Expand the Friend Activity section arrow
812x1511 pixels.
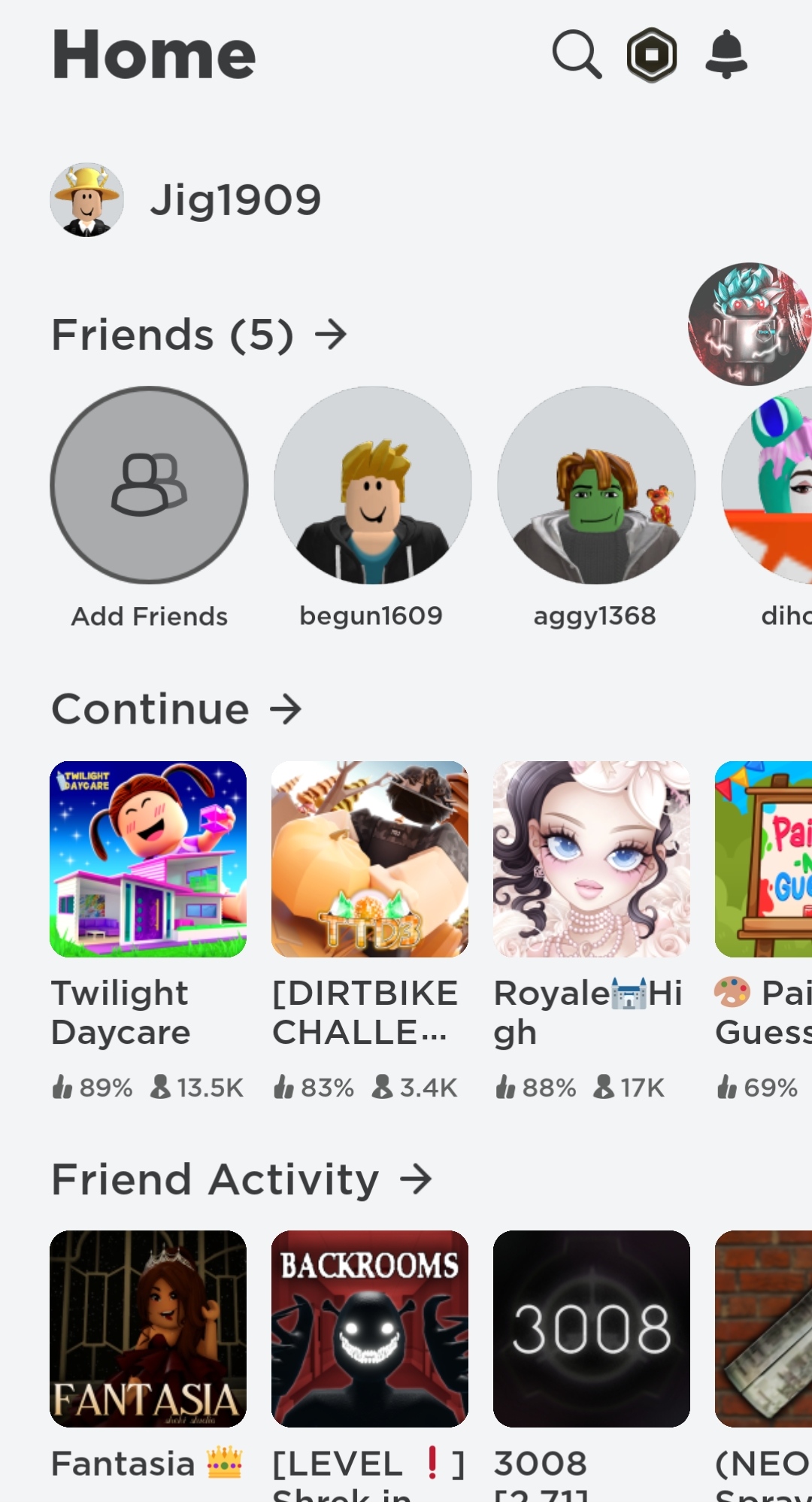tap(417, 1179)
